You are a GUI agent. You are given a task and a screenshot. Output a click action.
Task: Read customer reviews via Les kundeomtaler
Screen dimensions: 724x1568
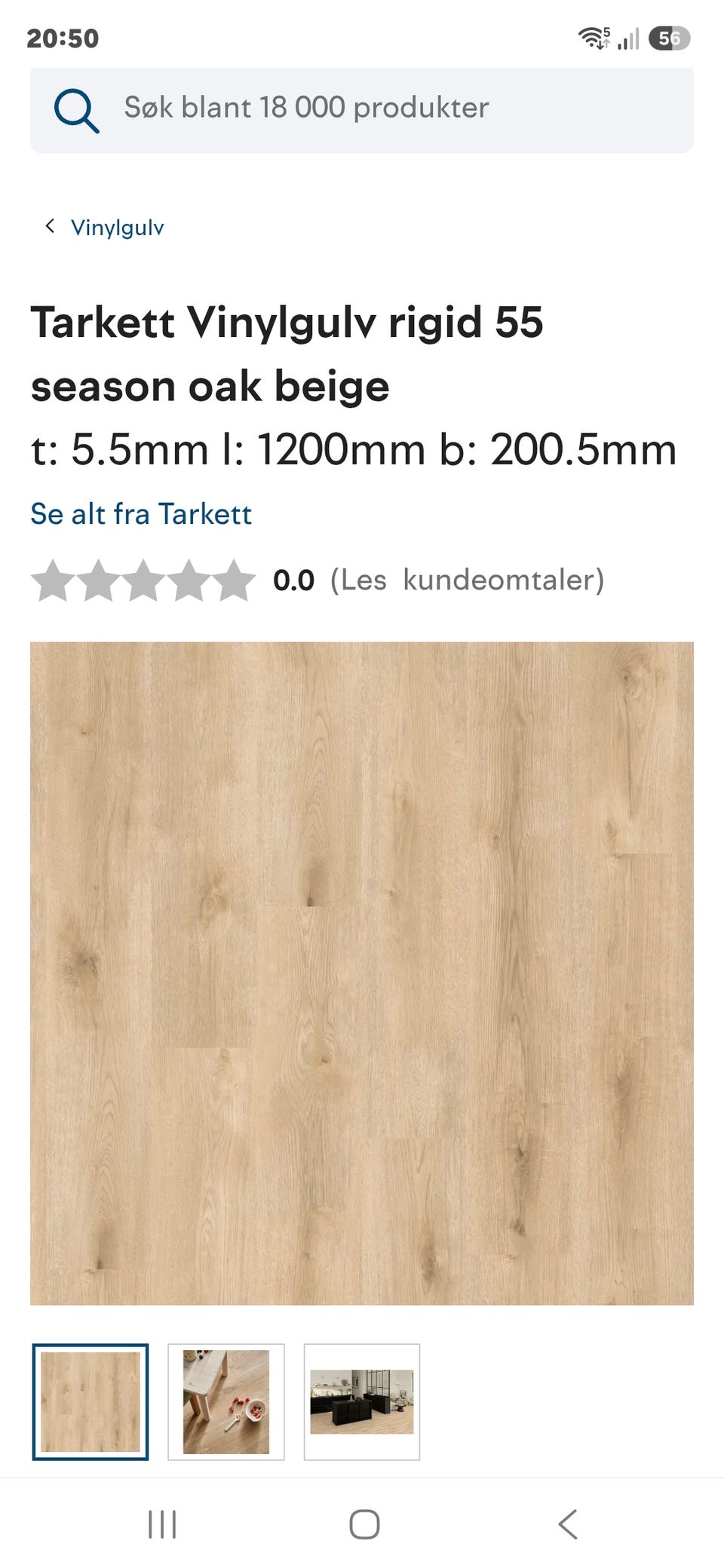tap(468, 580)
